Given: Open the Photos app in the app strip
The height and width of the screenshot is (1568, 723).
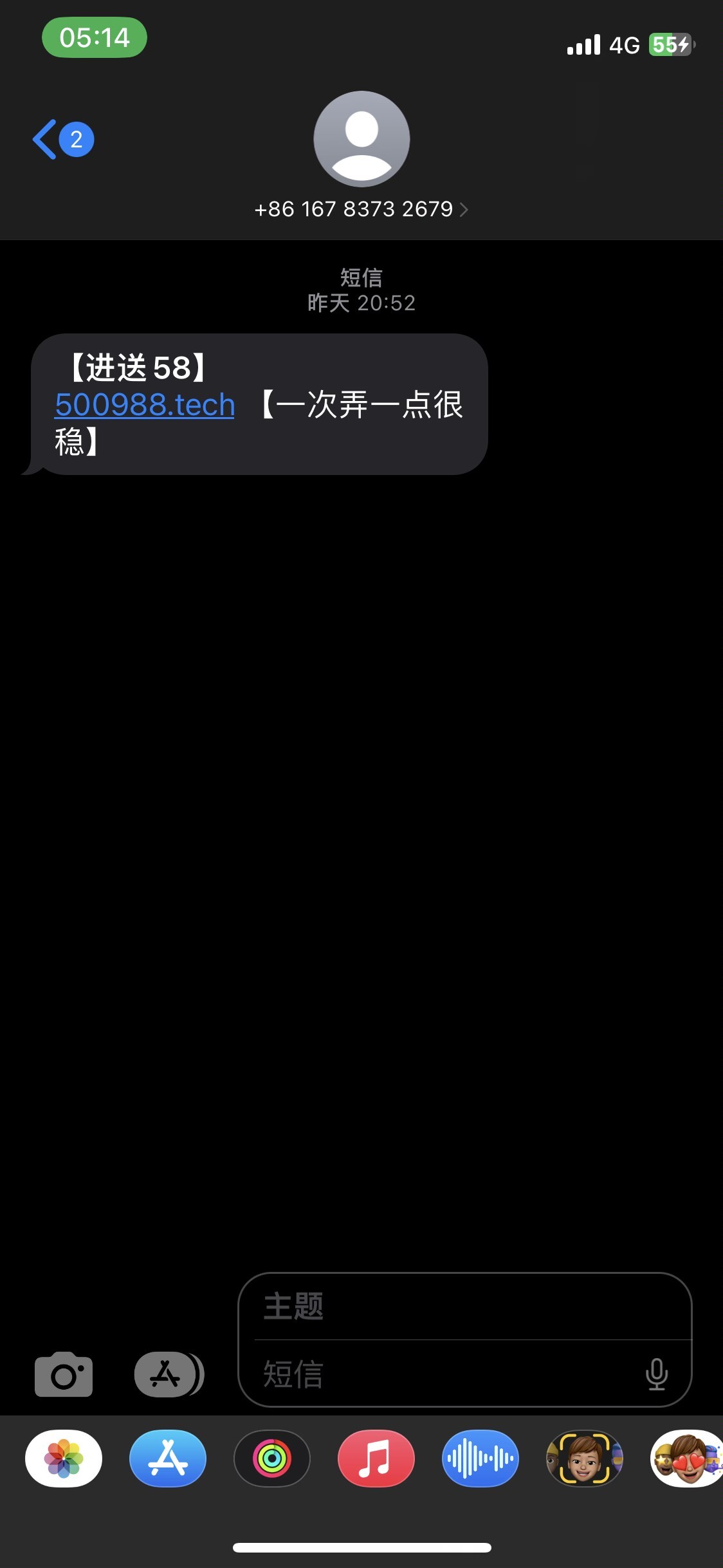Looking at the screenshot, I should 64,1459.
